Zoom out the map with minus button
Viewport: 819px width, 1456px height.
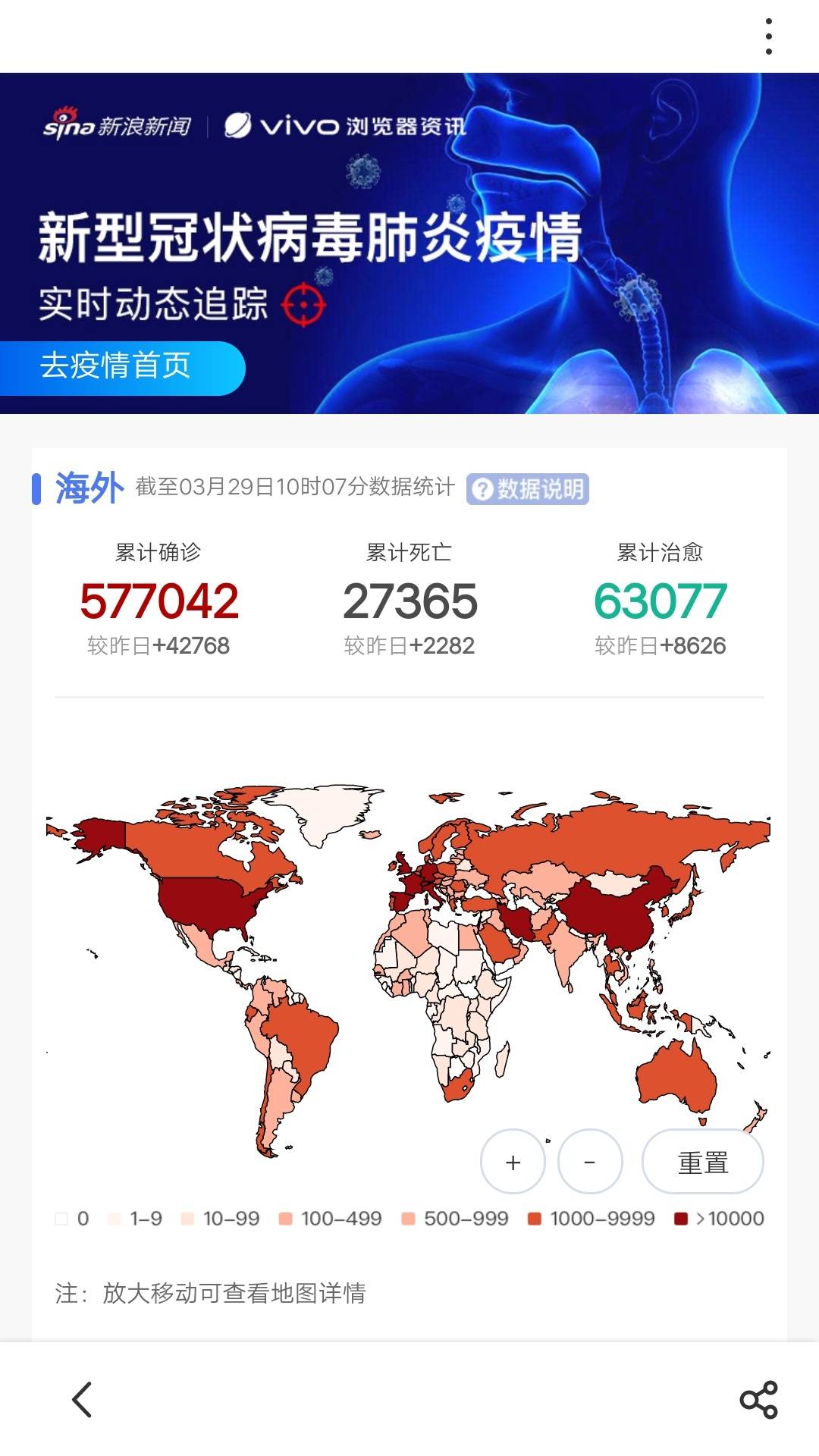click(x=590, y=1162)
